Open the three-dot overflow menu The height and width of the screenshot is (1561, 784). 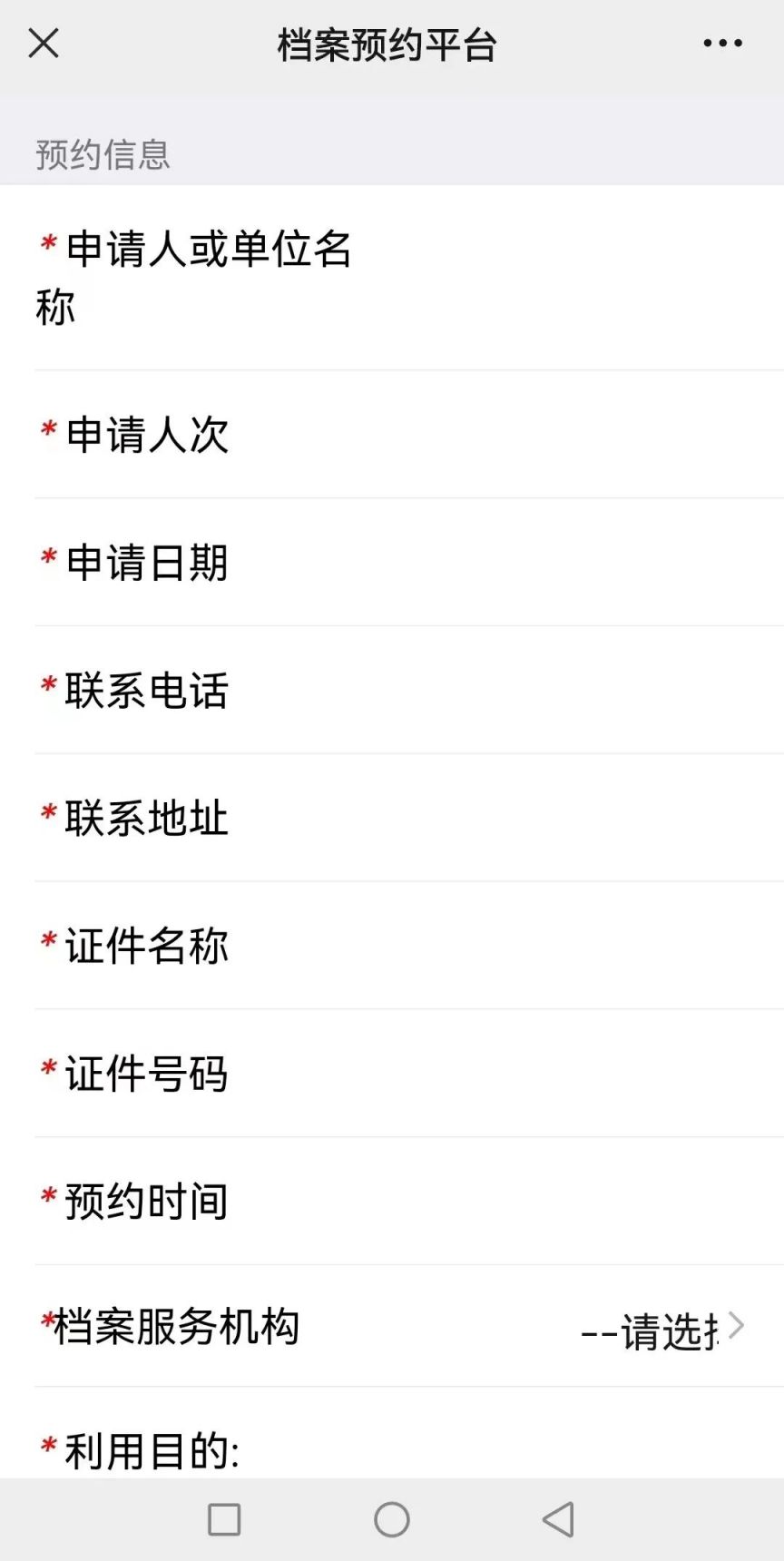point(722,43)
